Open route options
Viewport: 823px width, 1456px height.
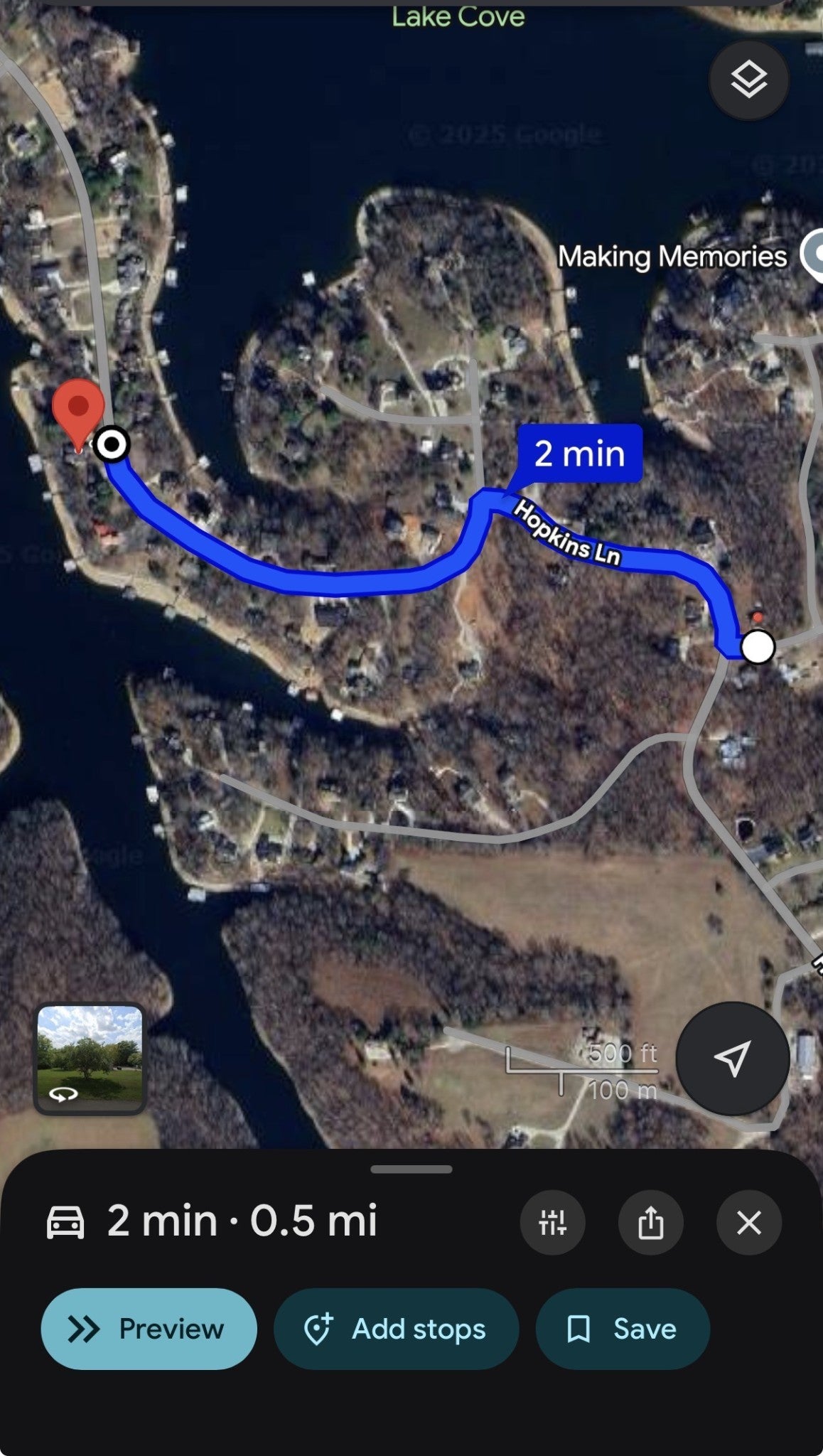pos(552,1223)
